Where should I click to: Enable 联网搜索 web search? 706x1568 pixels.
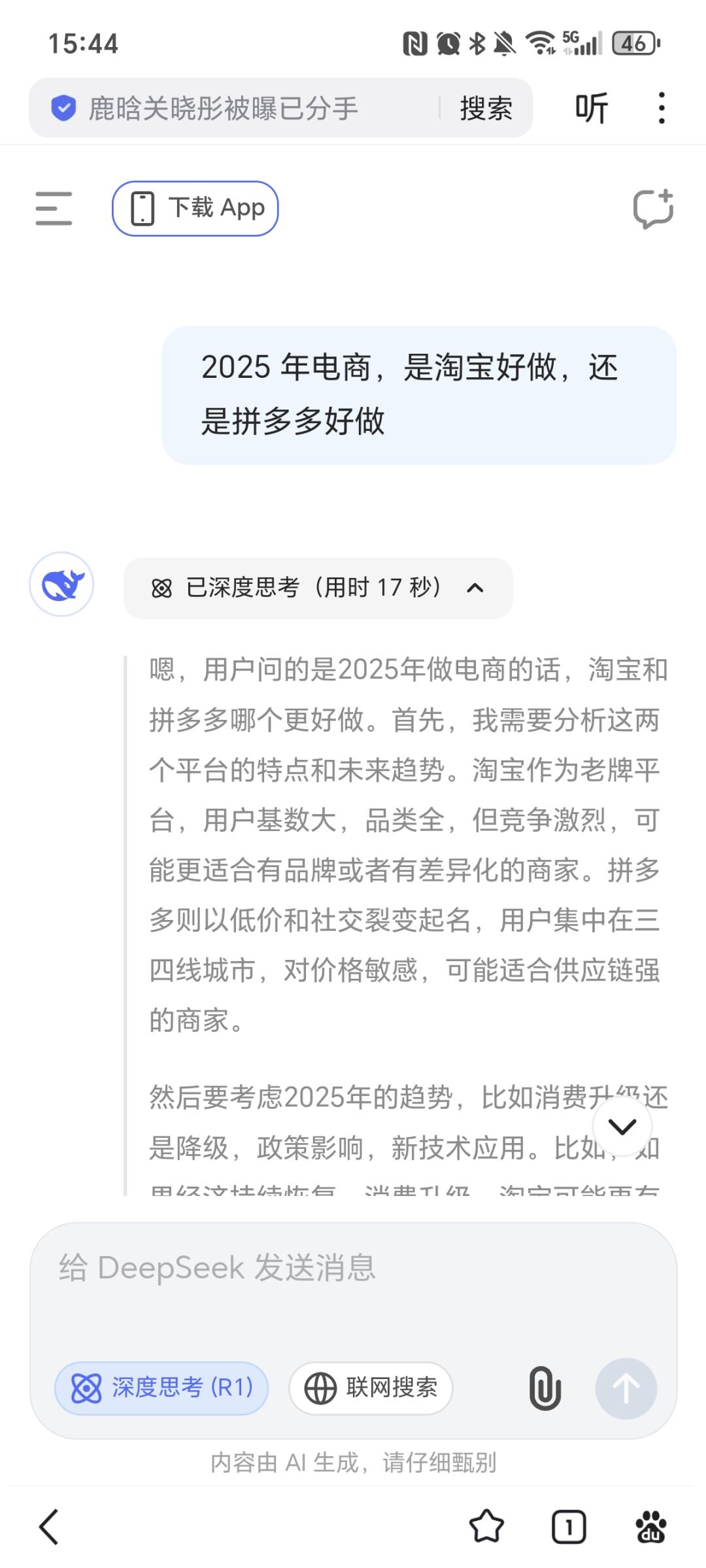(x=371, y=1388)
